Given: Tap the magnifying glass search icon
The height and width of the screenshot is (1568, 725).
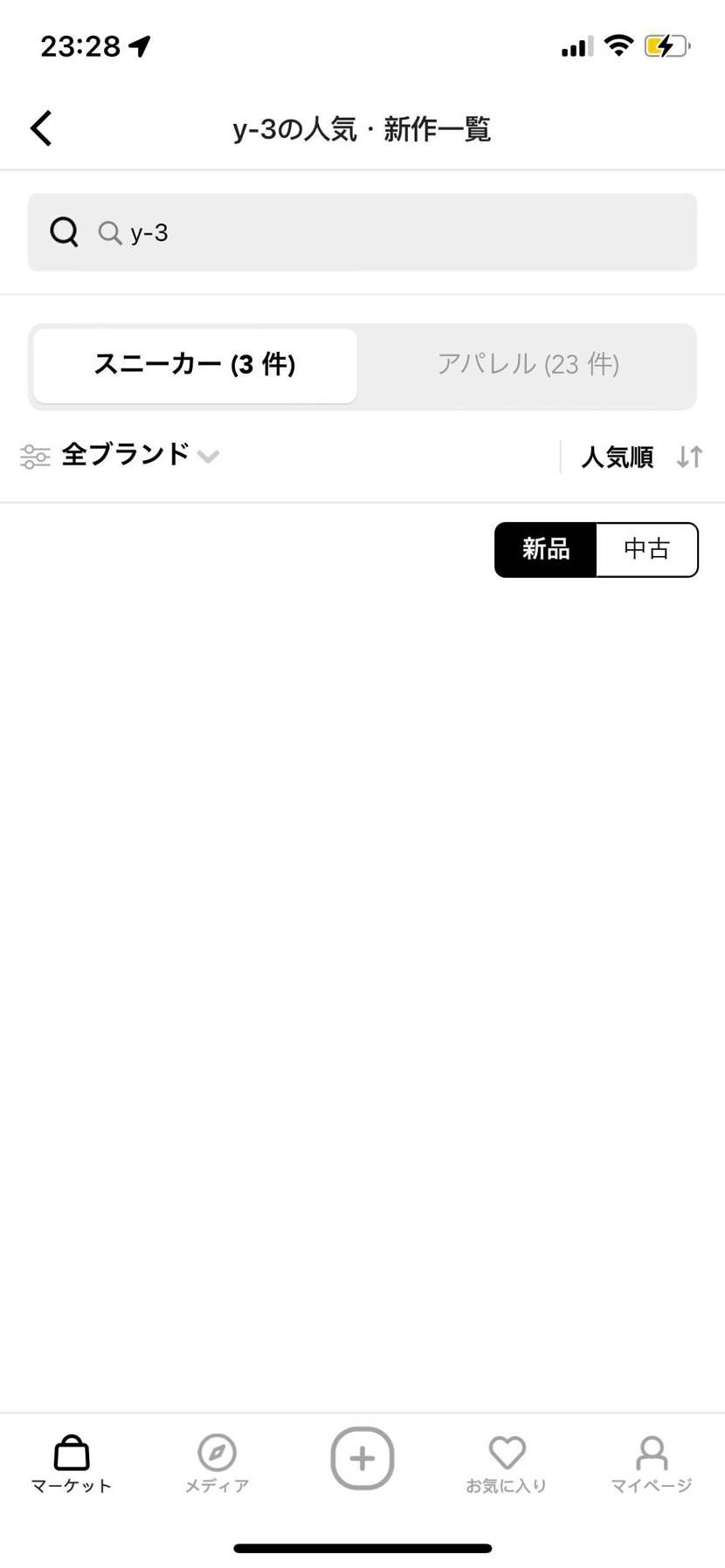Looking at the screenshot, I should [64, 230].
